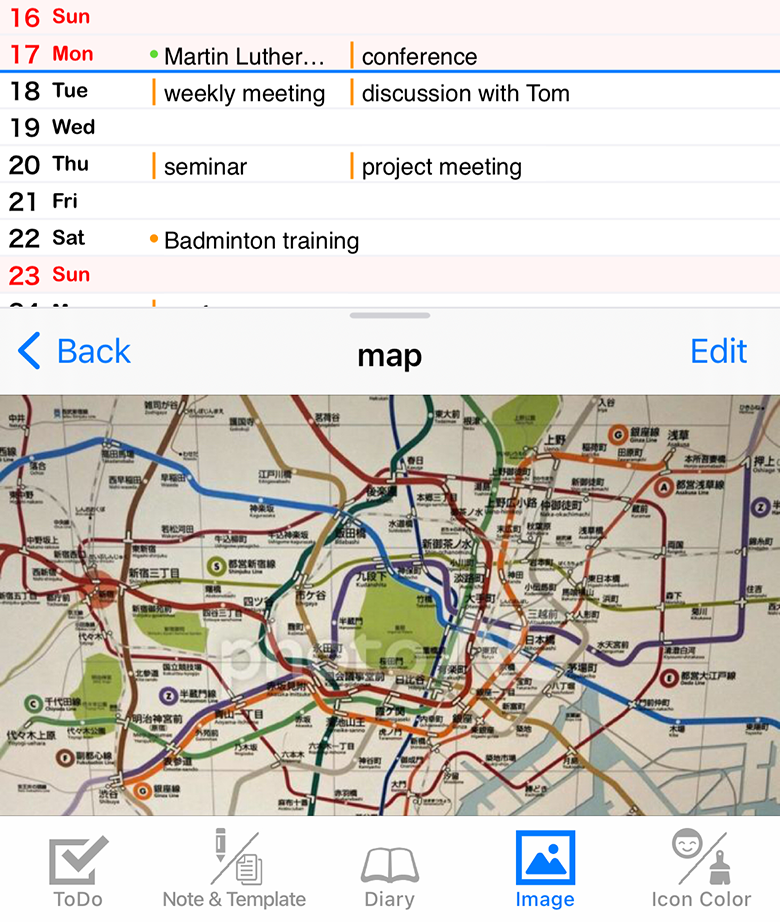Open the Badminton training event

261,241
